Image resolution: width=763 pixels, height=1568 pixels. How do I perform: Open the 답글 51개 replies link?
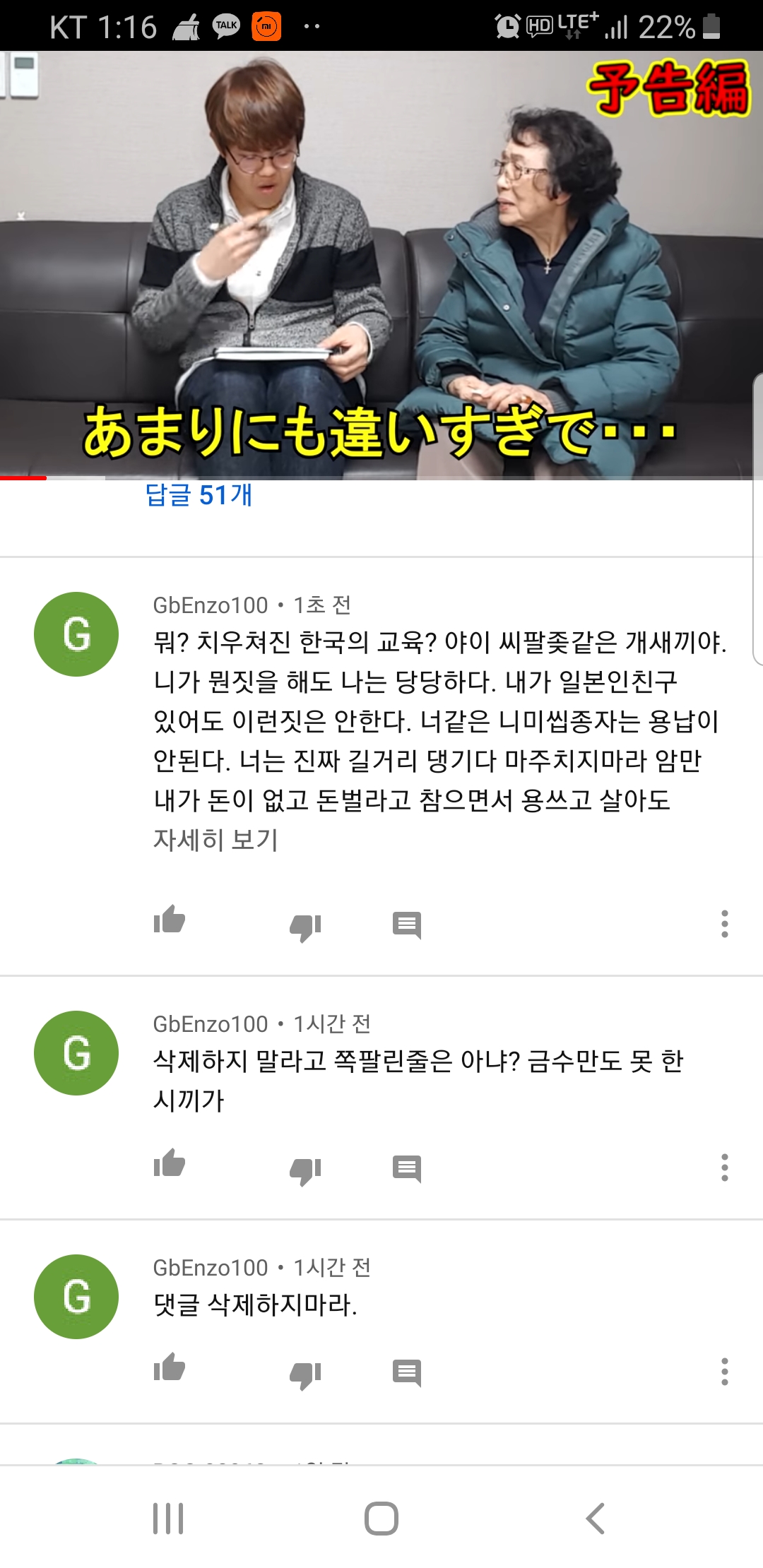click(199, 496)
